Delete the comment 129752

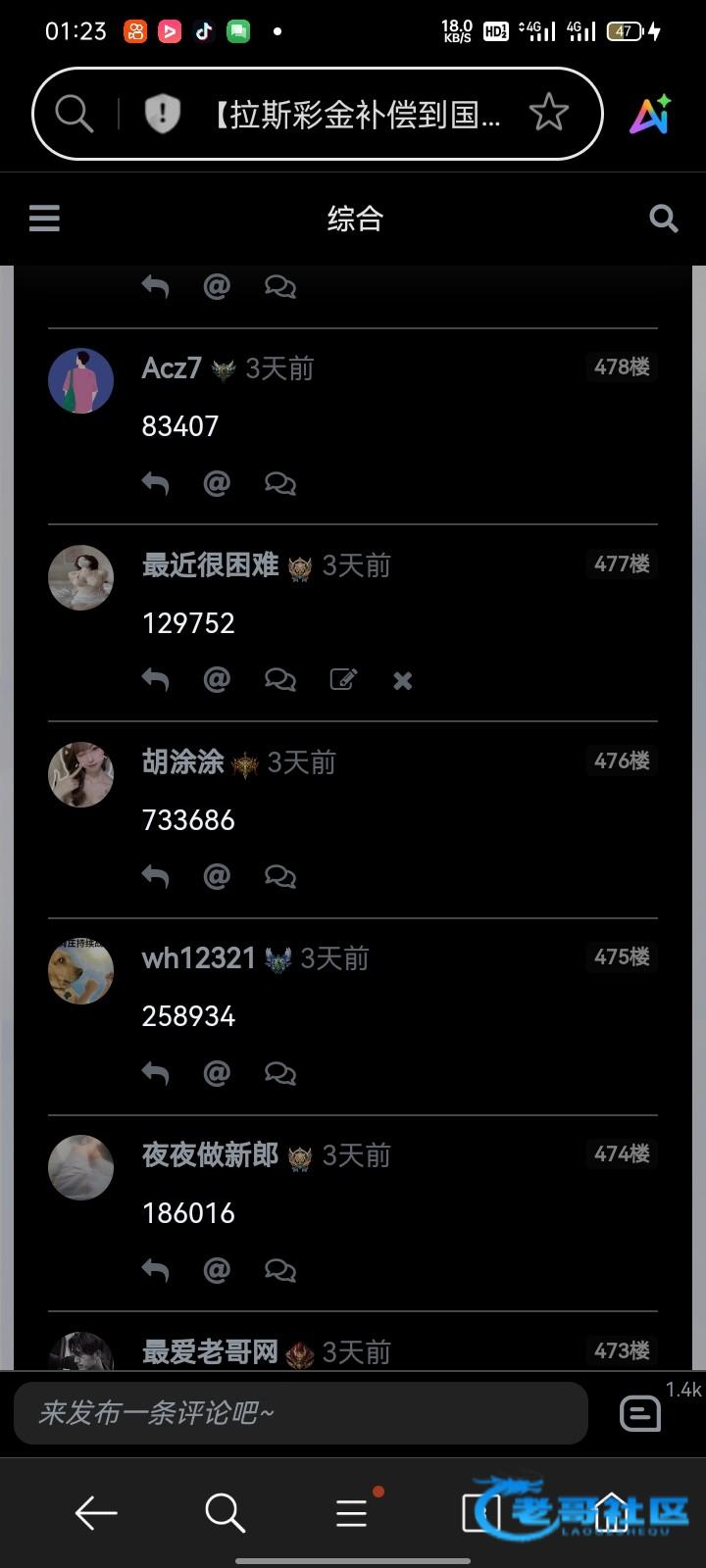click(402, 680)
